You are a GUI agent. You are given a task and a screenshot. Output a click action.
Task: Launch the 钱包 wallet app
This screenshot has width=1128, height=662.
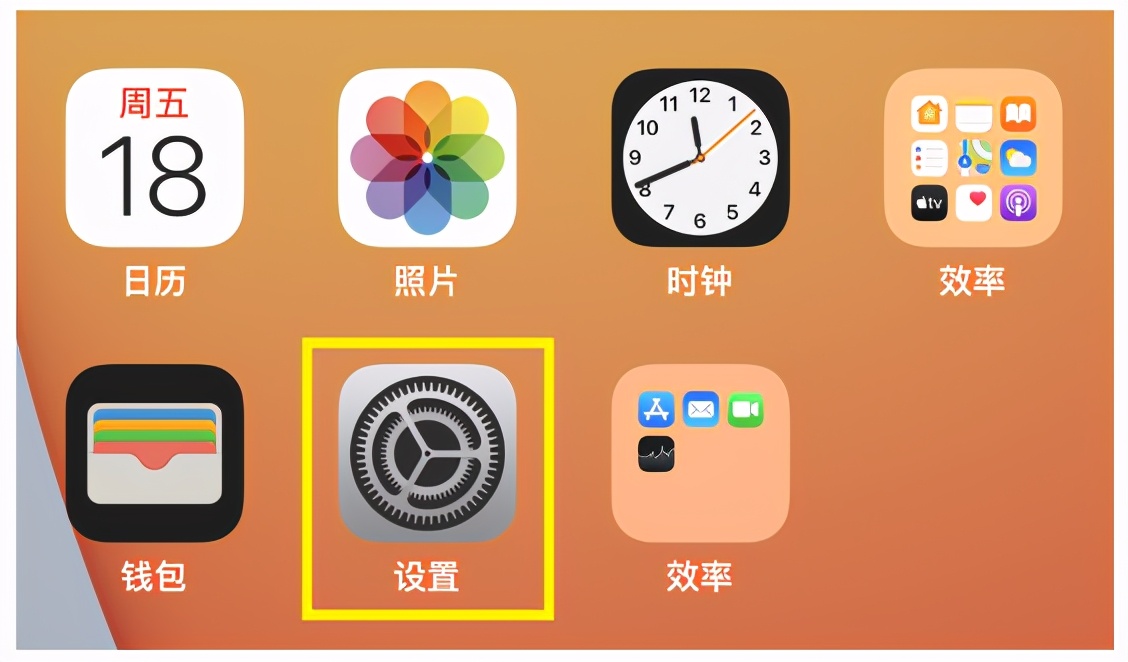154,453
